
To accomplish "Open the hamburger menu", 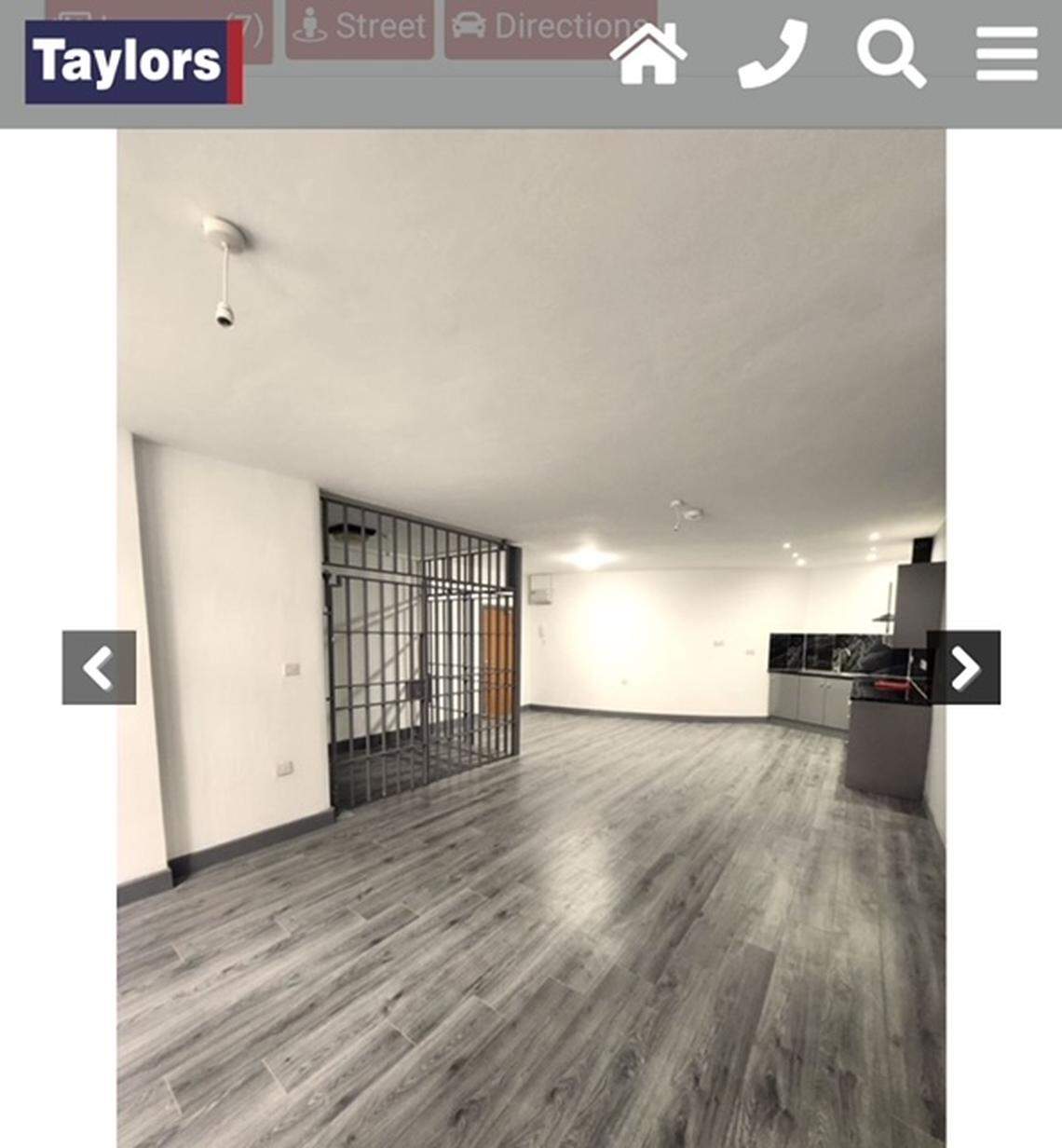I will pyautogui.click(x=1006, y=54).
